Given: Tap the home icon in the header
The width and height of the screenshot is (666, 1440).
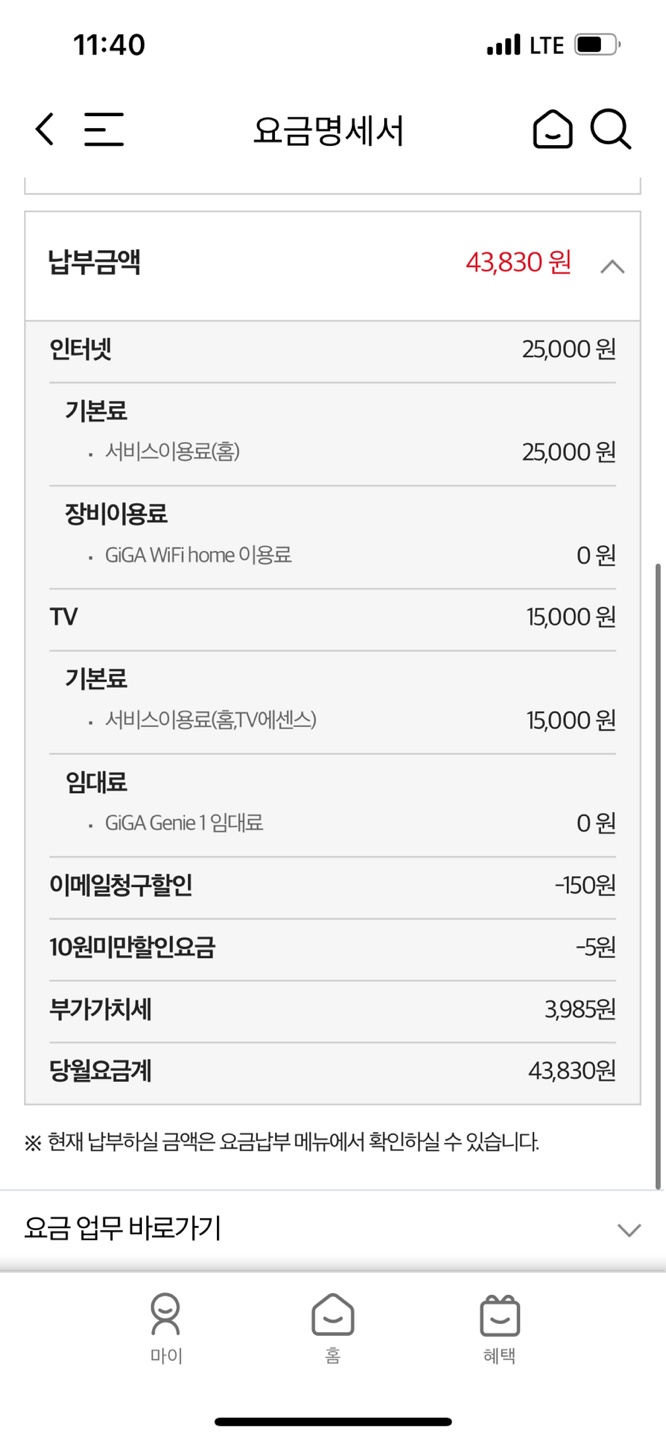Looking at the screenshot, I should click(552, 130).
